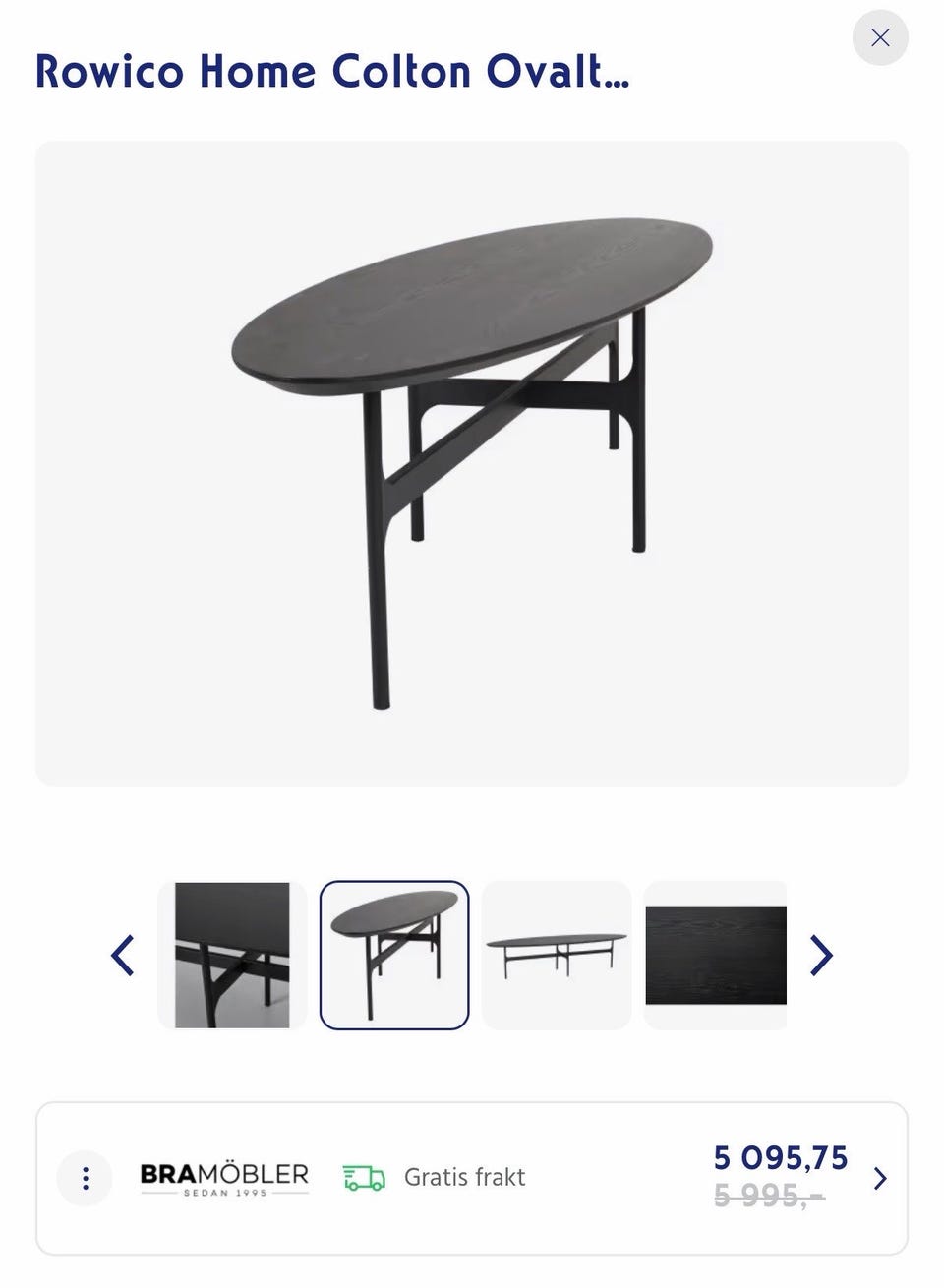Select the angled oval table thumbnail

[x=394, y=955]
